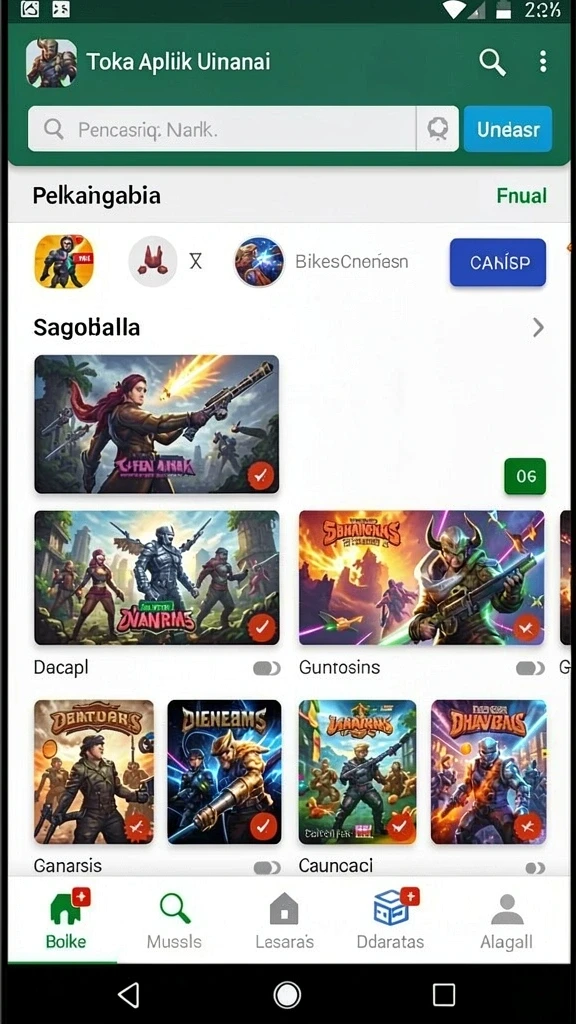Open the three-dot overflow menu
Screen dimensions: 576x1024
[543, 61]
